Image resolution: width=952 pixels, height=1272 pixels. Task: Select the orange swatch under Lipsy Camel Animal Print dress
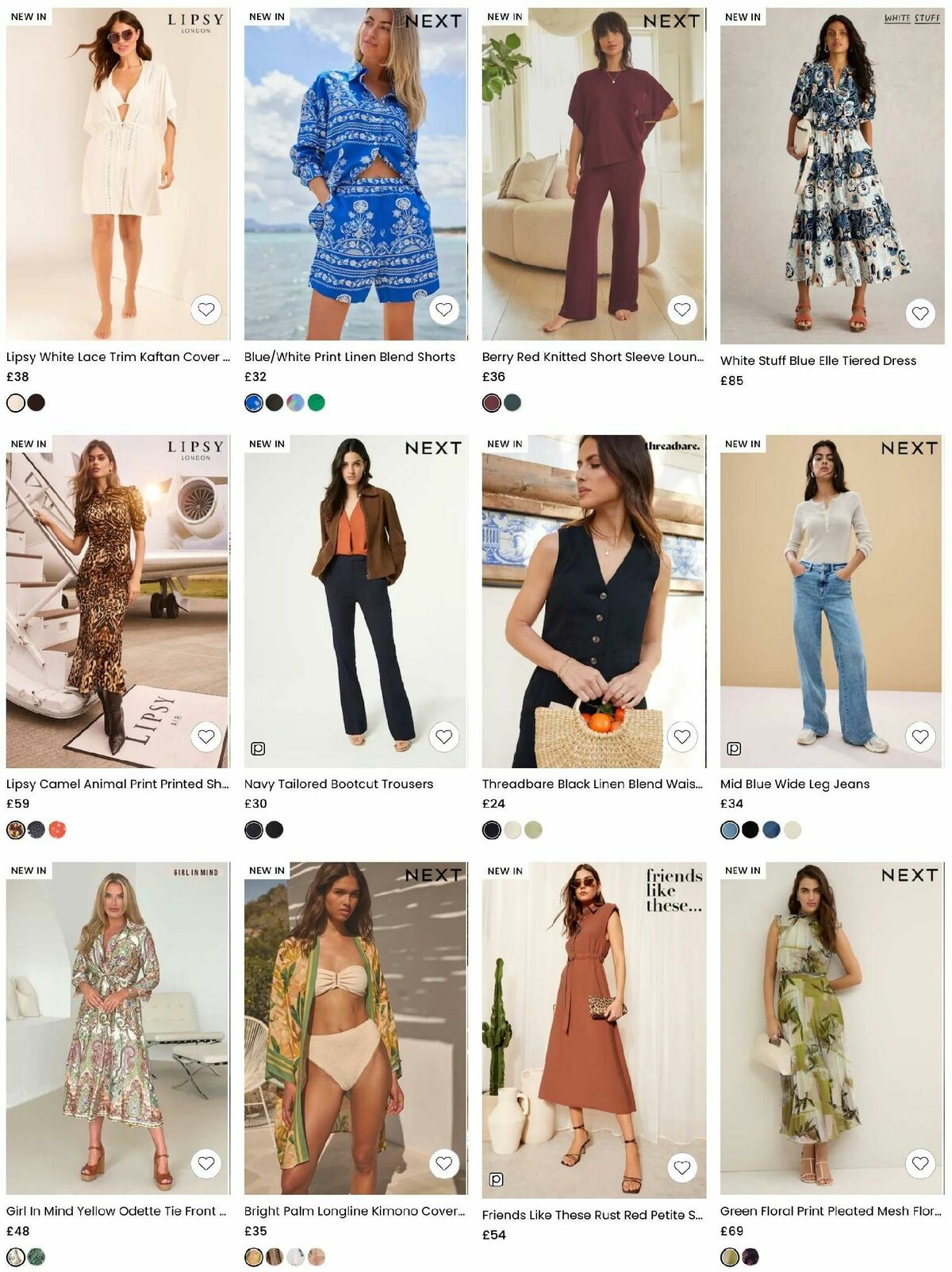click(56, 831)
